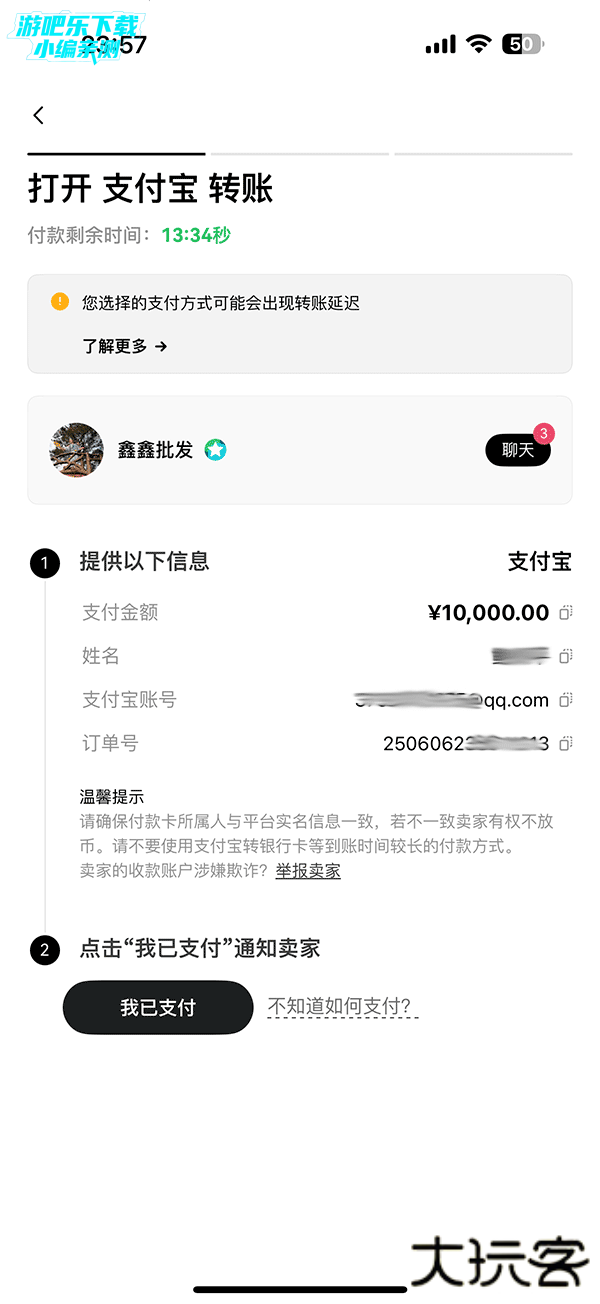Go back using the top arrow
This screenshot has width=600, height=1304.
tap(39, 115)
